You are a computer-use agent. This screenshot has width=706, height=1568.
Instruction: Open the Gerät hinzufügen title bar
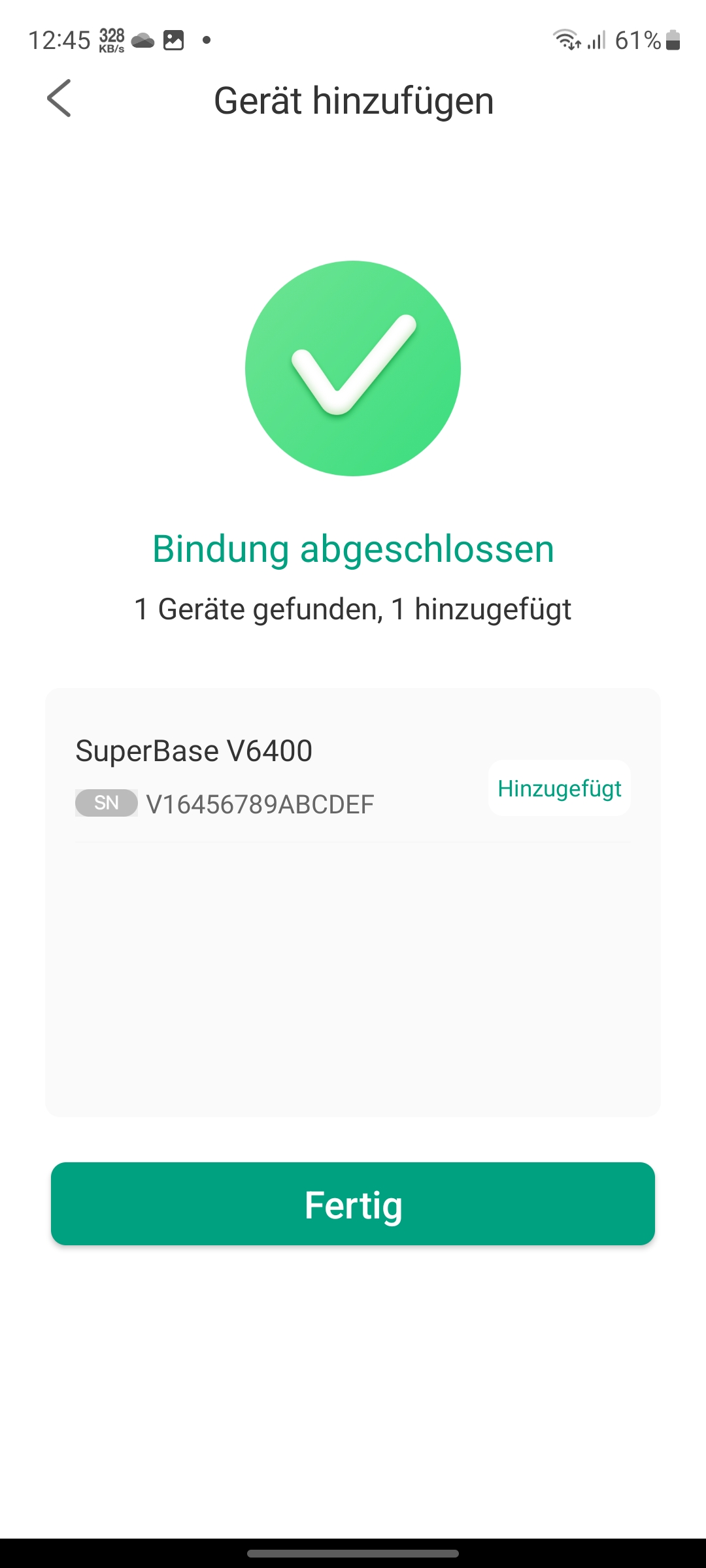353,99
